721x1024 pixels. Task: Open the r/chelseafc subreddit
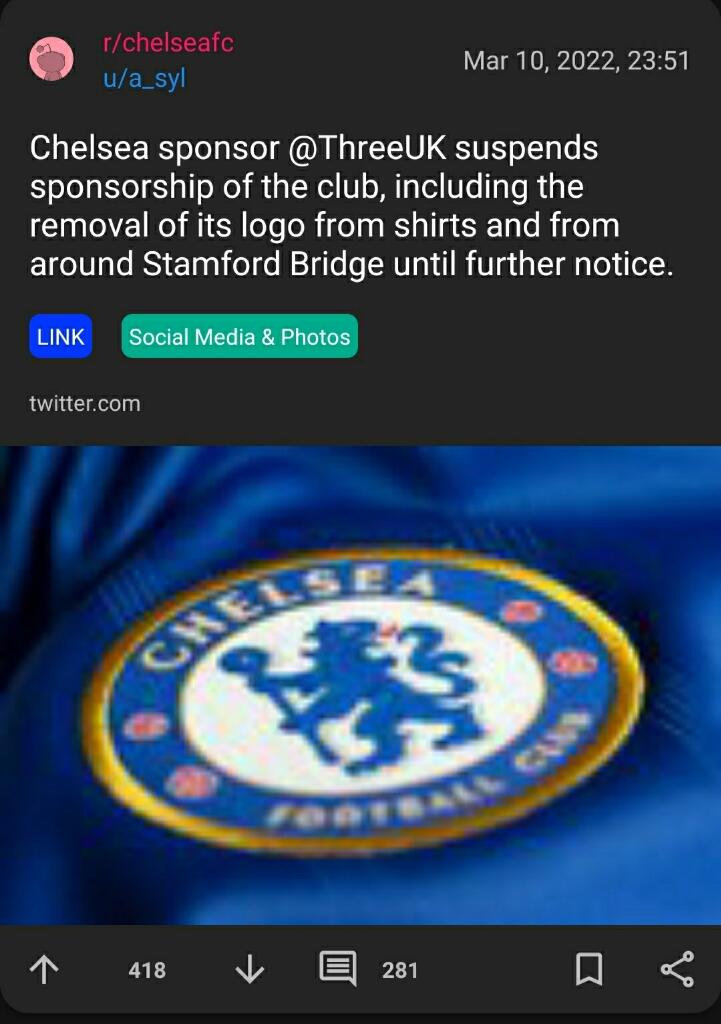(168, 43)
